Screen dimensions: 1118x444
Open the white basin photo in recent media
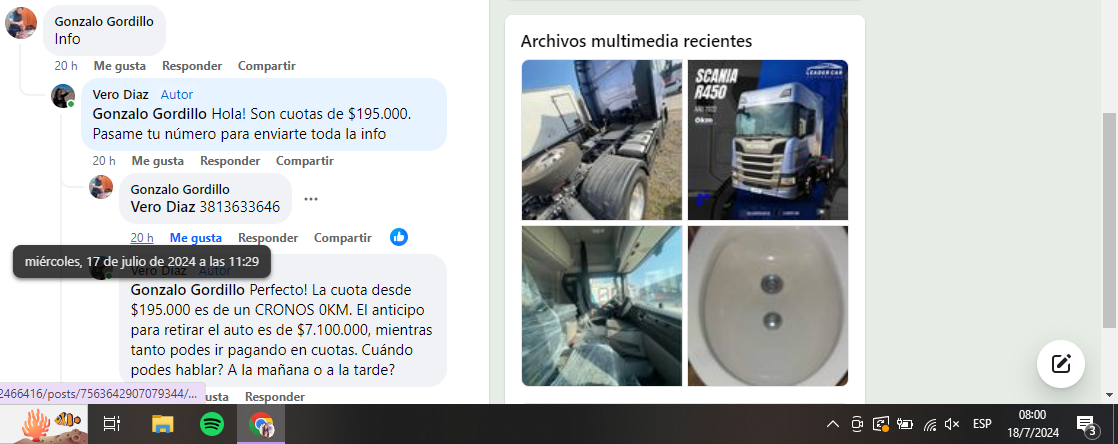[767, 305]
